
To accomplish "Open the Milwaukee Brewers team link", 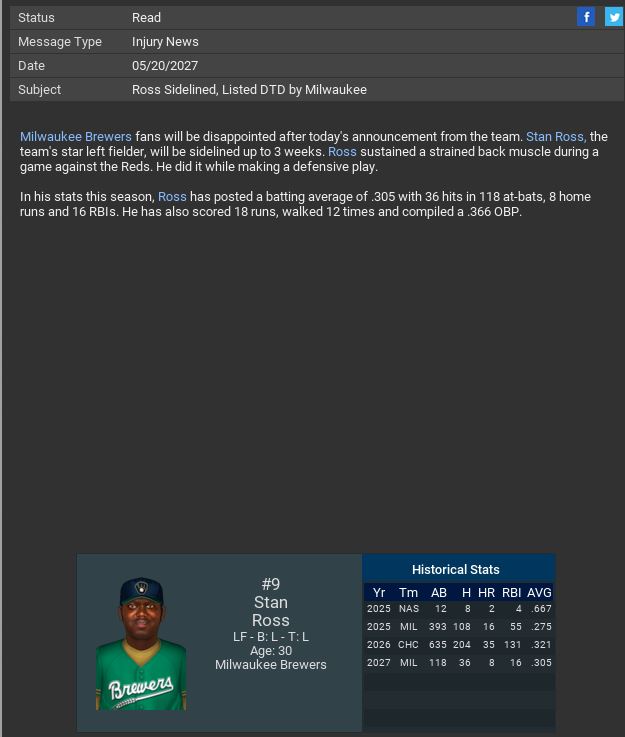I will (76, 136).
